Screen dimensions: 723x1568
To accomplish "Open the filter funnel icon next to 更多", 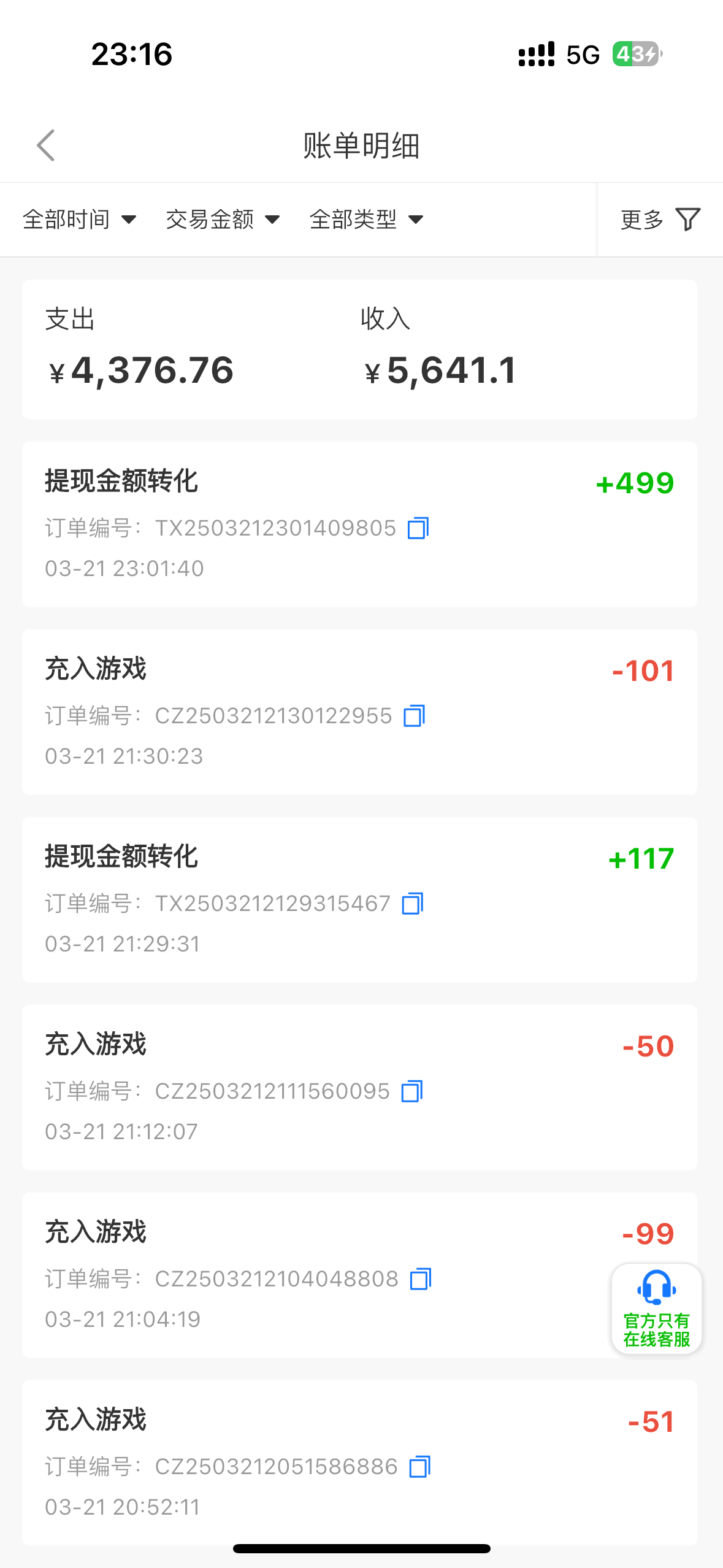I will pos(688,218).
